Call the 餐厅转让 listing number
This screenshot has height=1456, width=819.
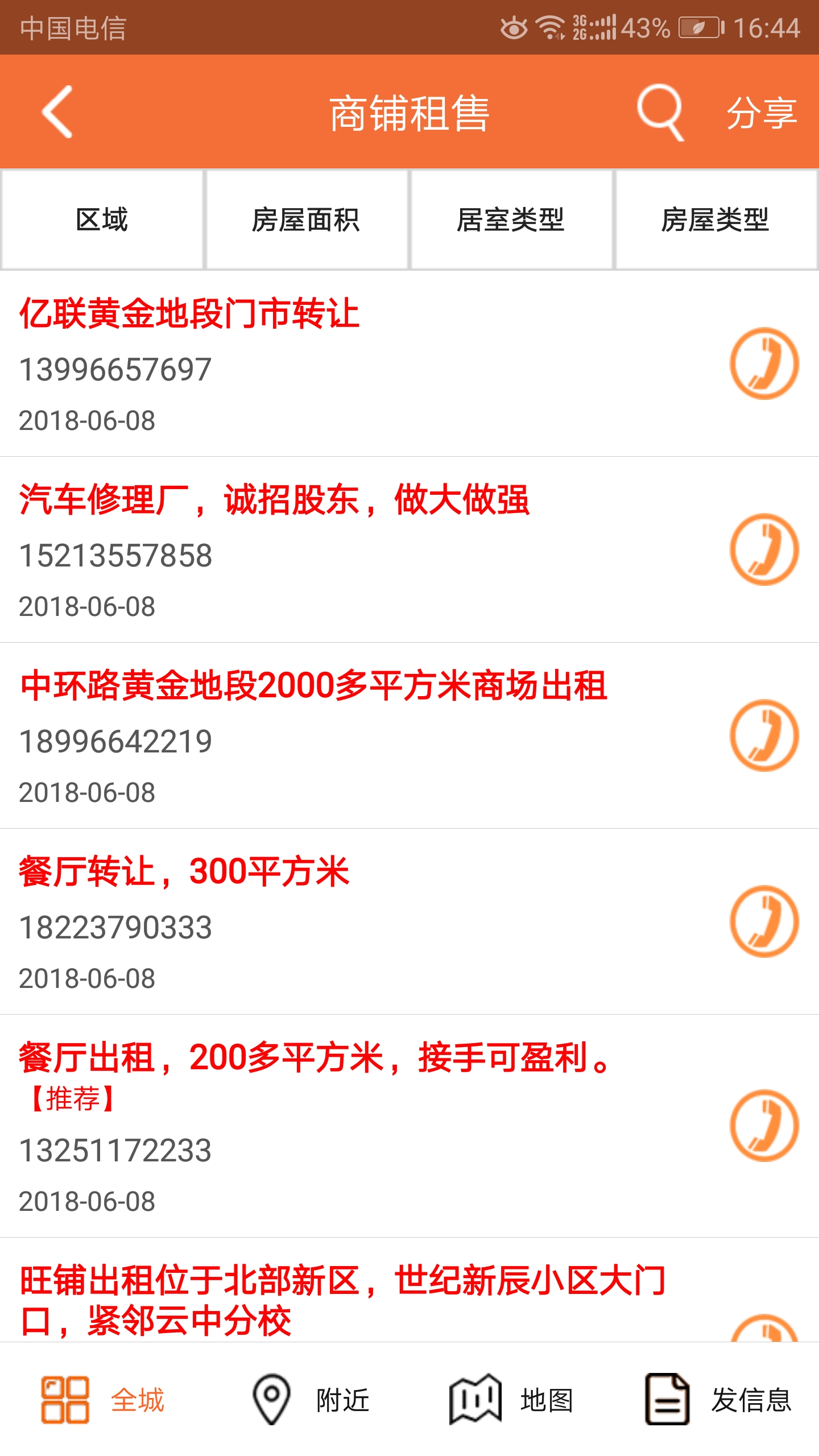pos(764,921)
